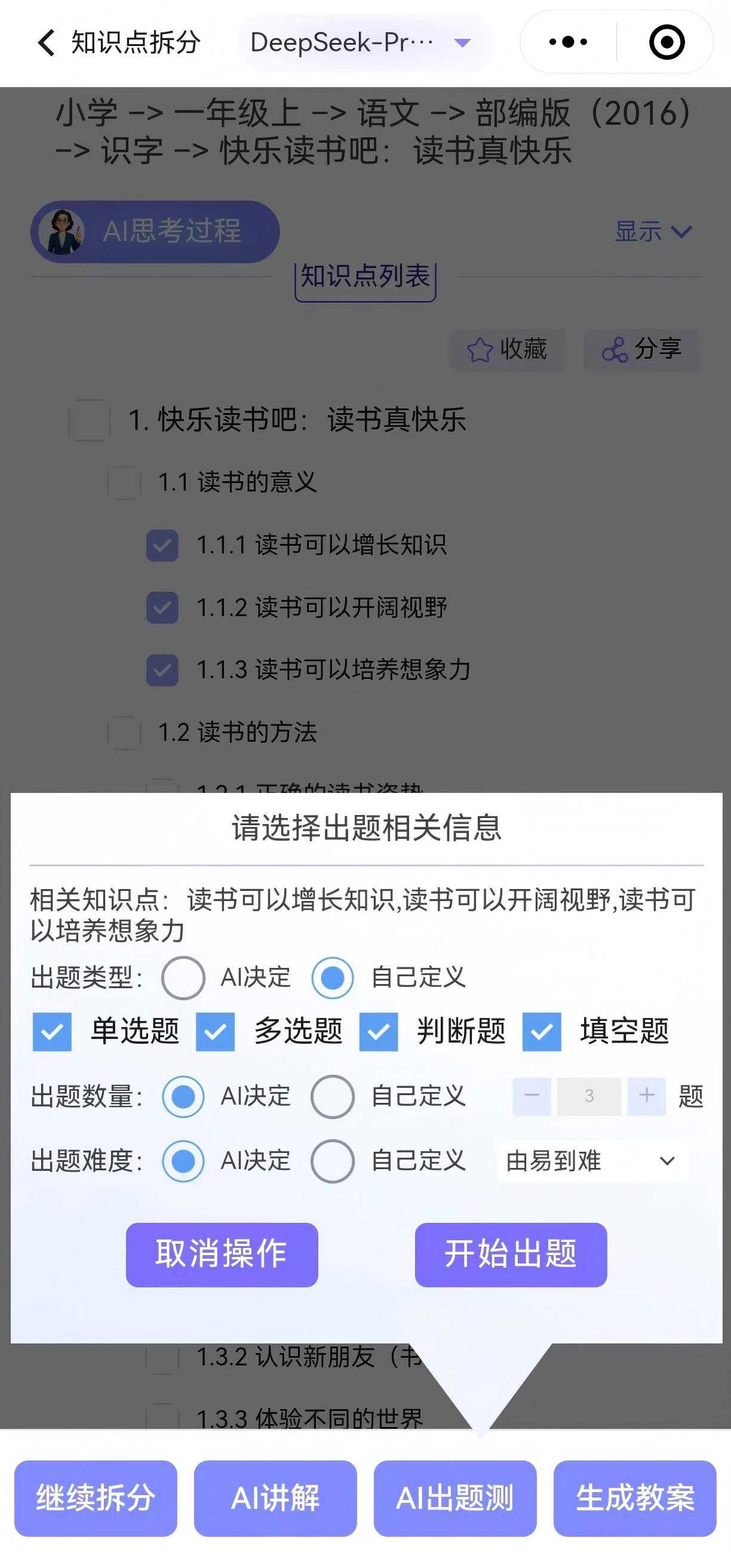Viewport: 731px width, 1568px height.
Task: Increase question count with plus button
Action: [x=646, y=1096]
